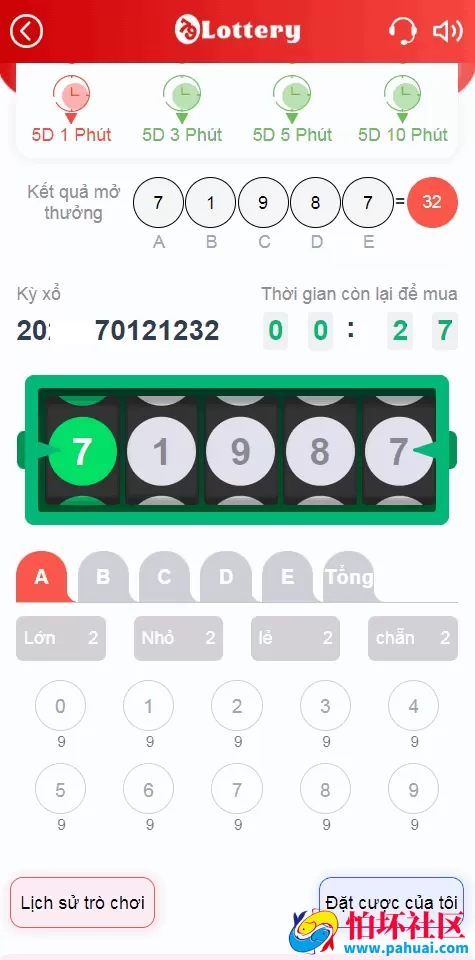The height and width of the screenshot is (960, 475).
Task: Open the E position tab
Action: 287,577
